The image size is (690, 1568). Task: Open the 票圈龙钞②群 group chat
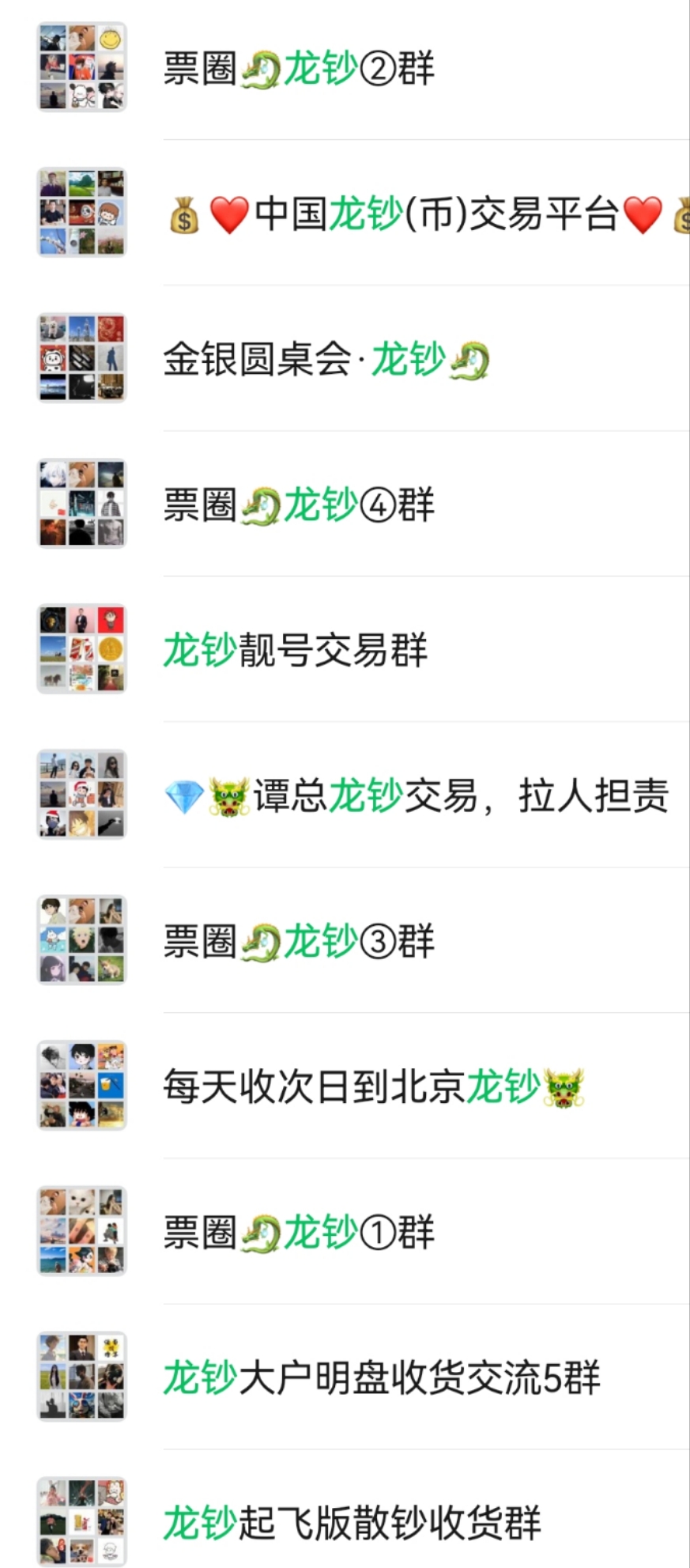pyautogui.click(x=345, y=67)
